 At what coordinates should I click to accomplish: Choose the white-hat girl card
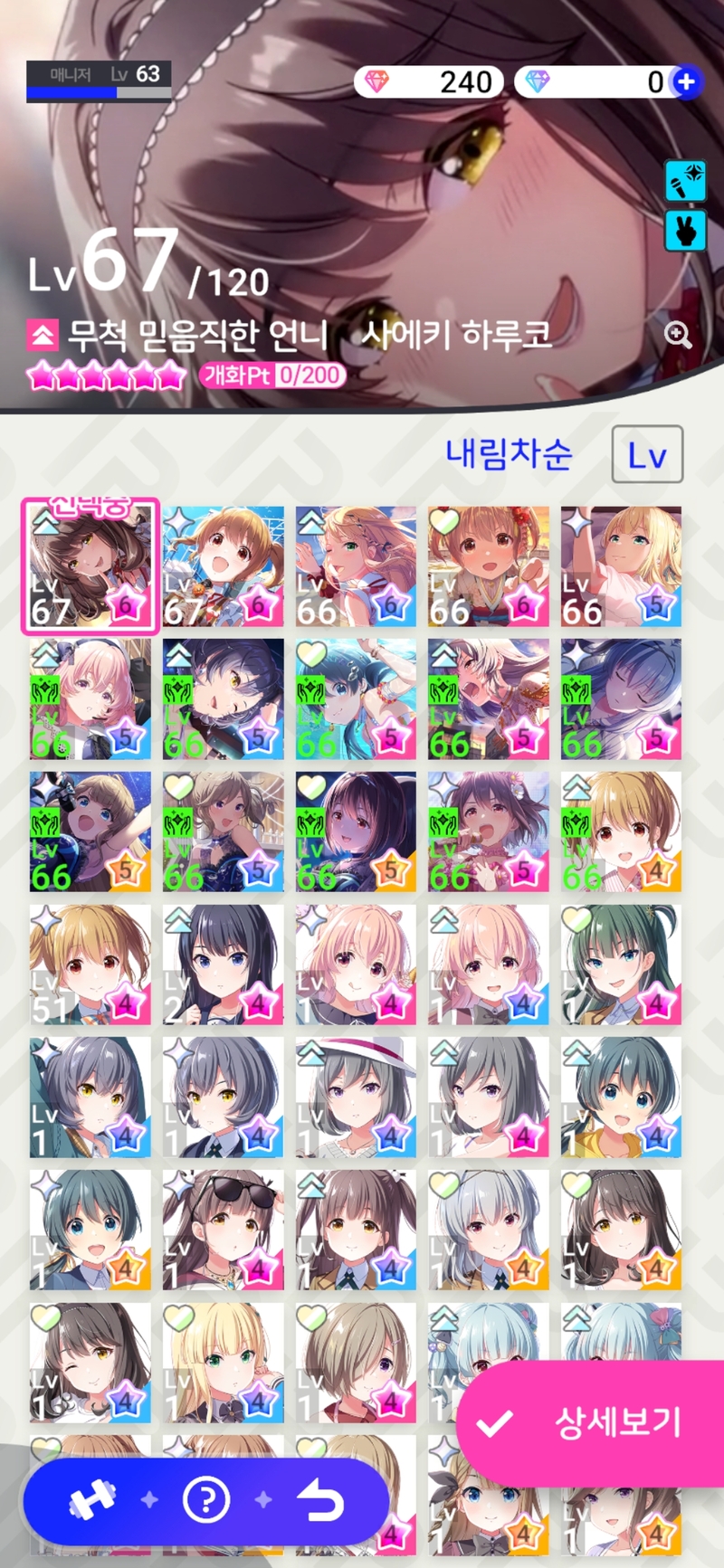click(x=356, y=1098)
